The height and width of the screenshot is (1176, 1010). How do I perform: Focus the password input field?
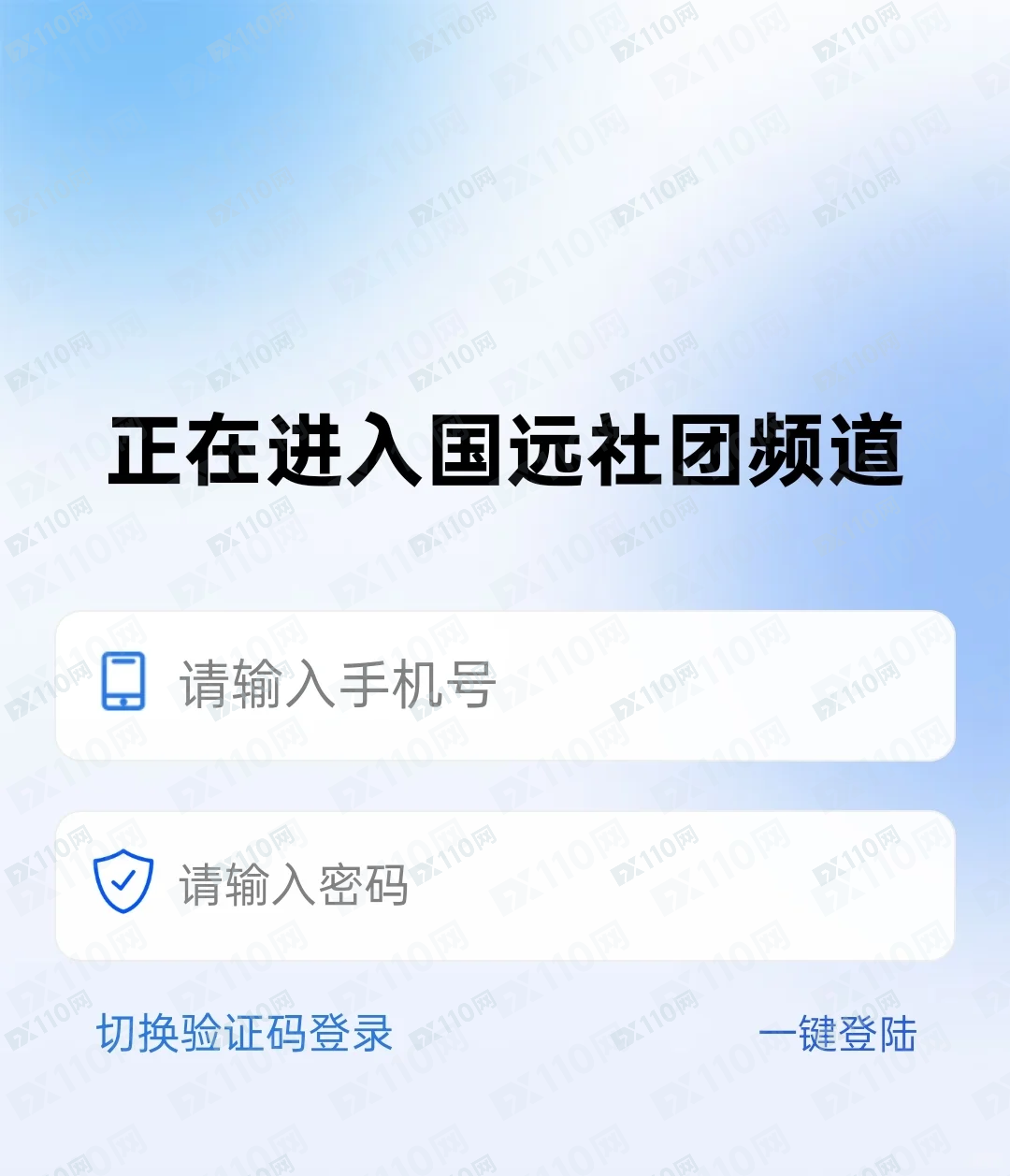tap(505, 885)
